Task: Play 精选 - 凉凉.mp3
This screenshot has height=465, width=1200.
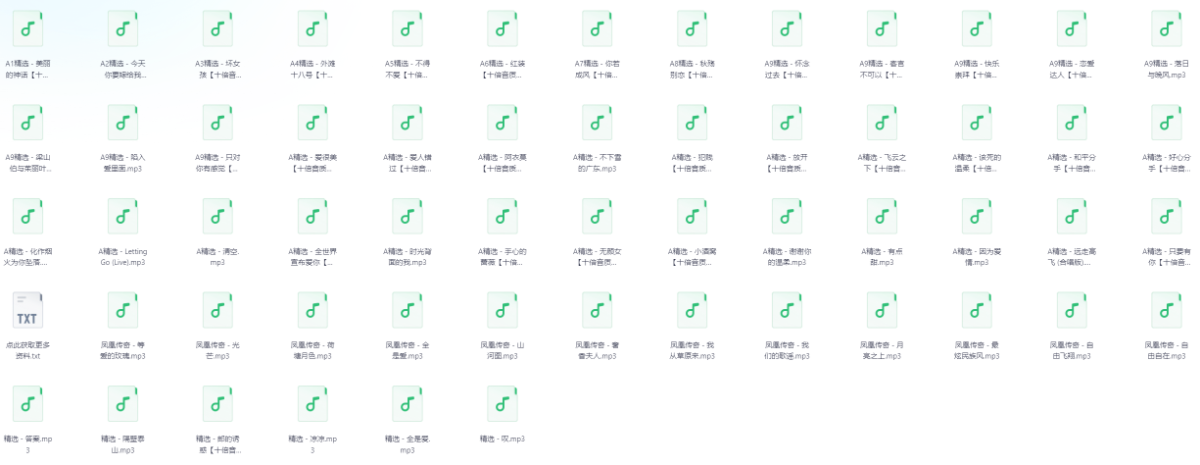Action: 312,403
